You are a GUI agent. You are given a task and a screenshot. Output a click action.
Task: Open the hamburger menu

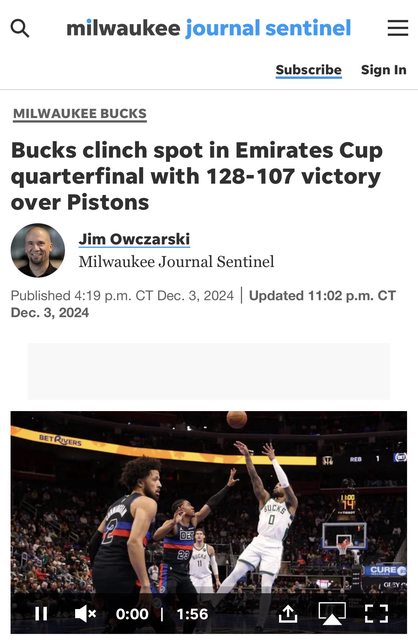[398, 28]
